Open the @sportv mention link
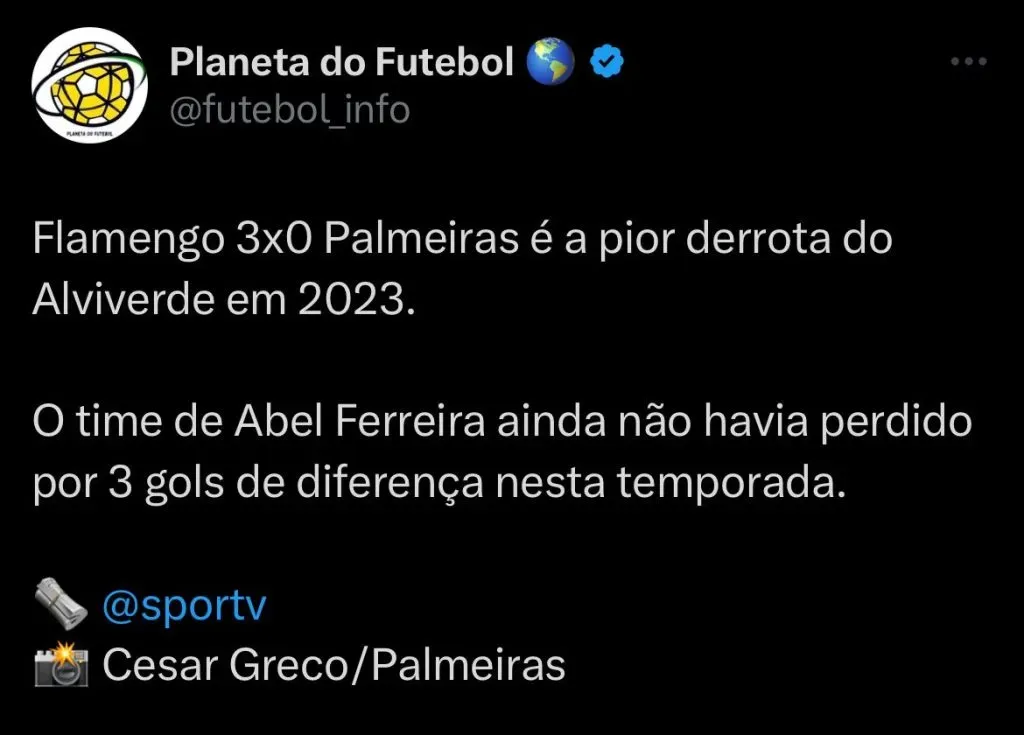The width and height of the screenshot is (1024, 735). pyautogui.click(x=184, y=607)
